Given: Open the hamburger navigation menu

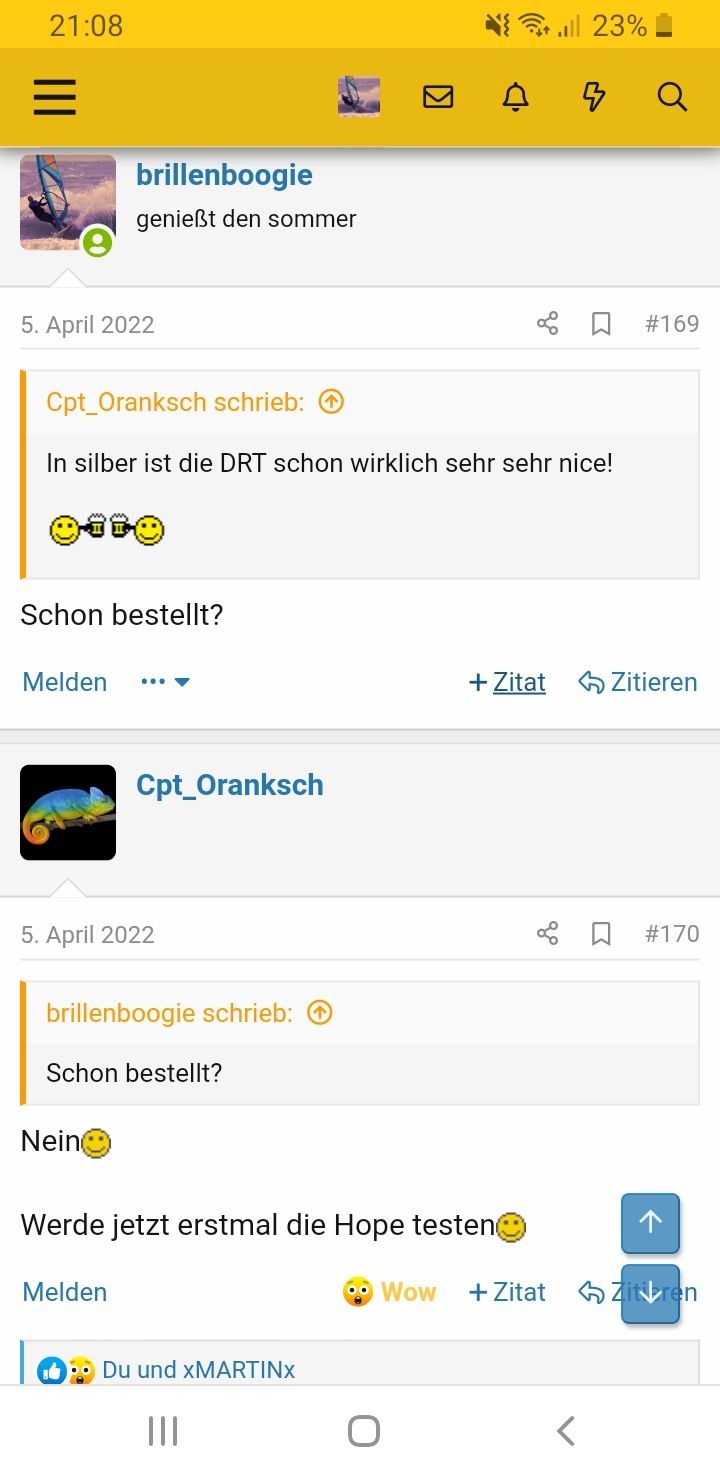Looking at the screenshot, I should tap(54, 97).
